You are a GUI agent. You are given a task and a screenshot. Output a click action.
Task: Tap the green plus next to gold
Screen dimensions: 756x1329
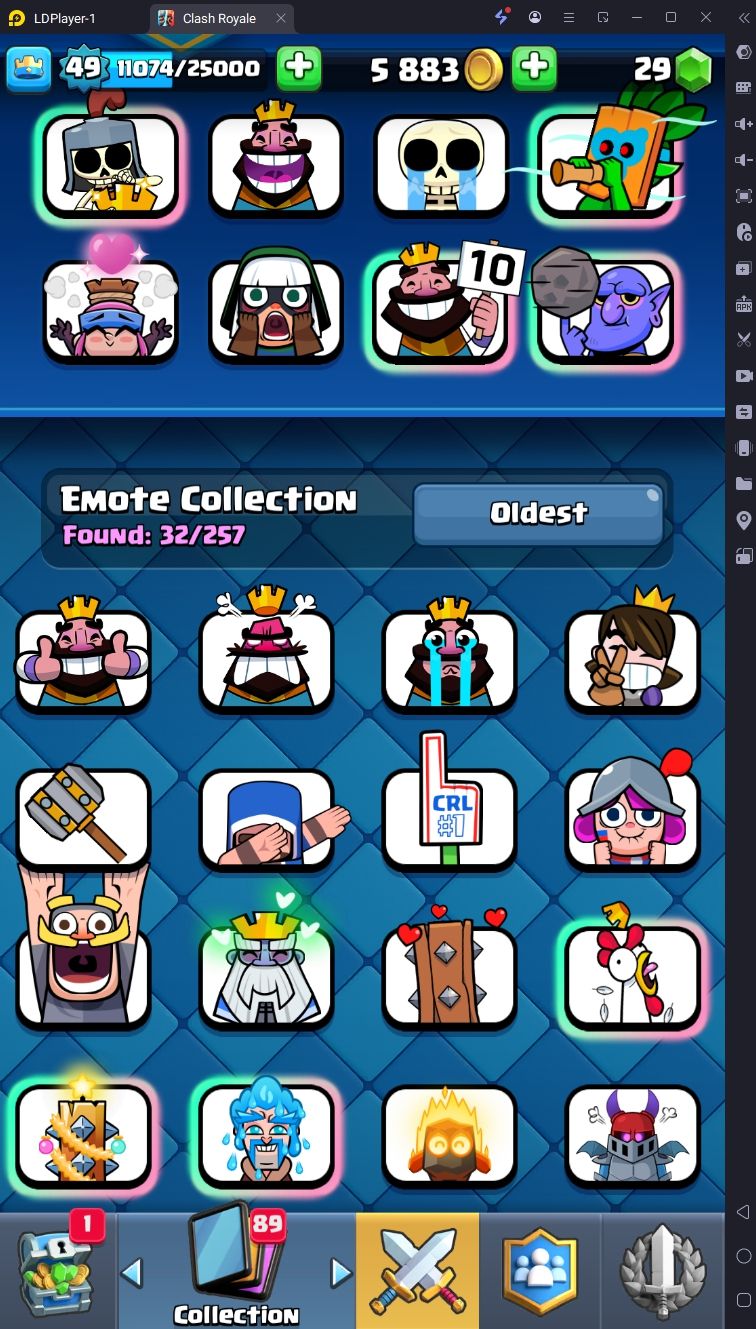tap(535, 68)
